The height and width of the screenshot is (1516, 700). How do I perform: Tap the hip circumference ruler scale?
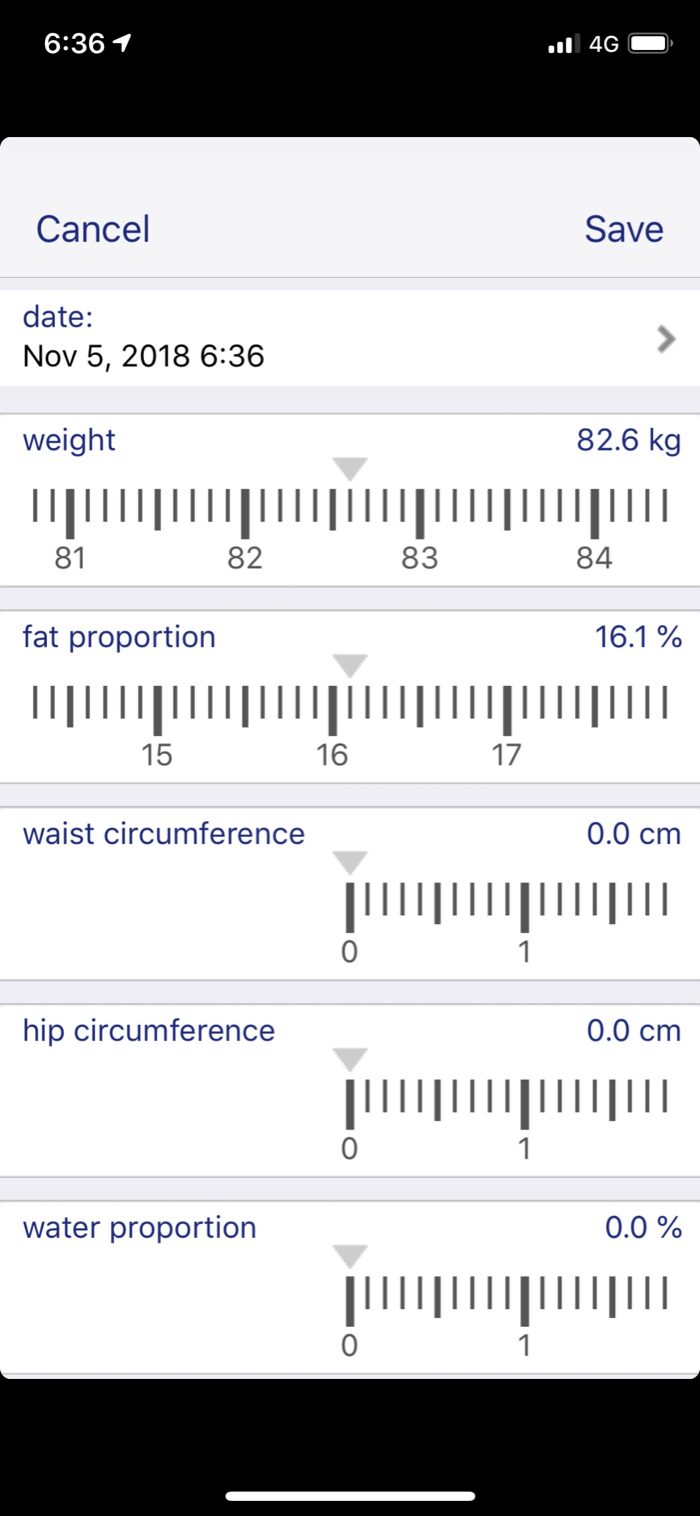tap(505, 1101)
